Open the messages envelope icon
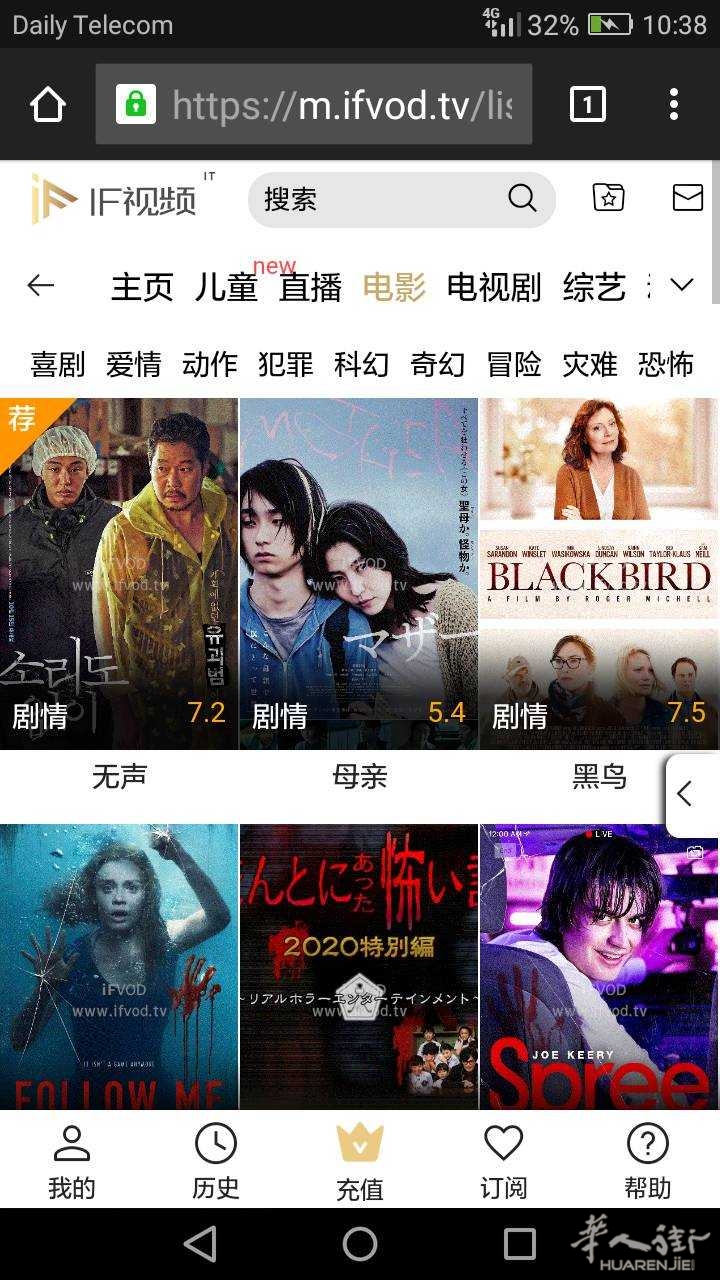Viewport: 720px width, 1280px height. point(687,198)
